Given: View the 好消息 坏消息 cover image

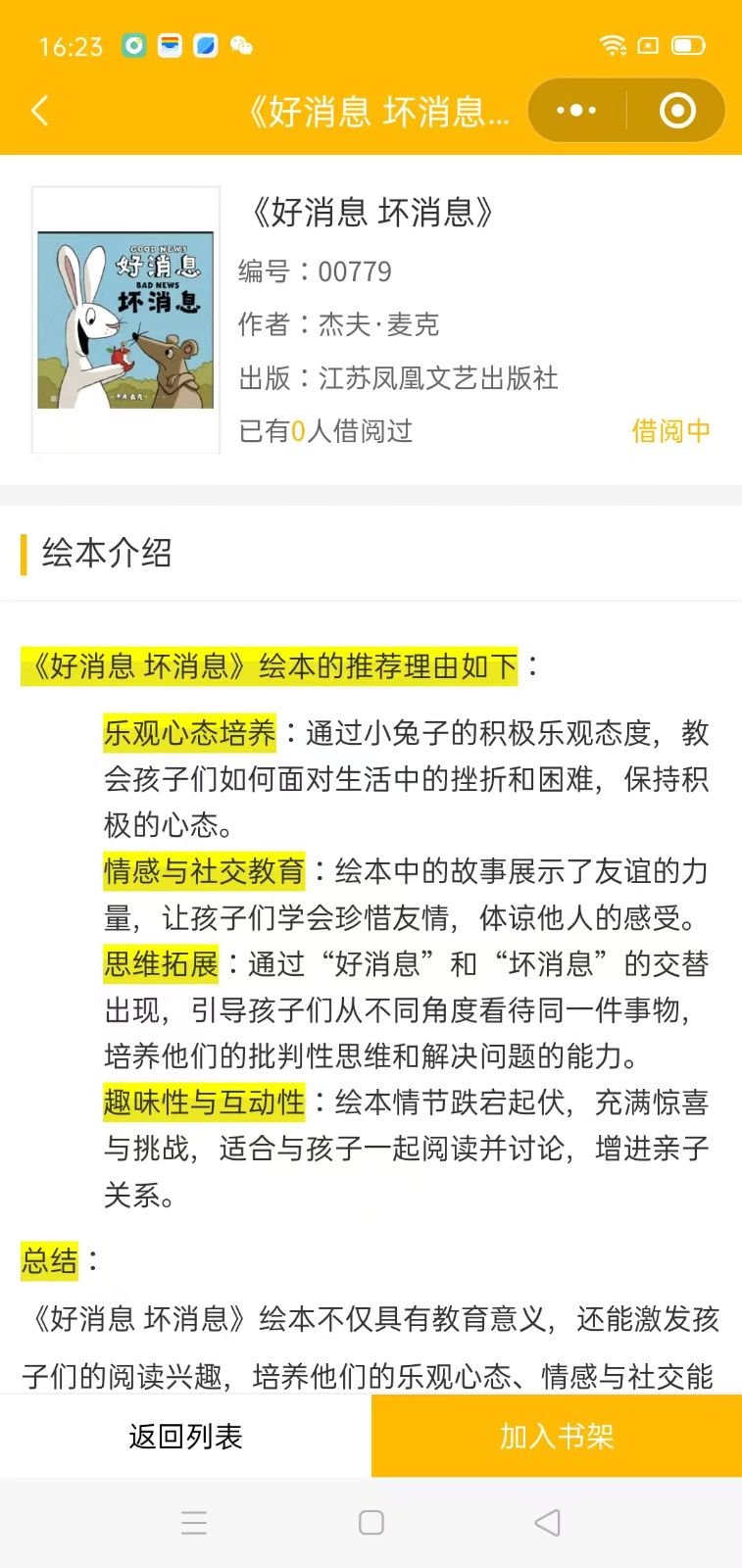Looking at the screenshot, I should [125, 319].
